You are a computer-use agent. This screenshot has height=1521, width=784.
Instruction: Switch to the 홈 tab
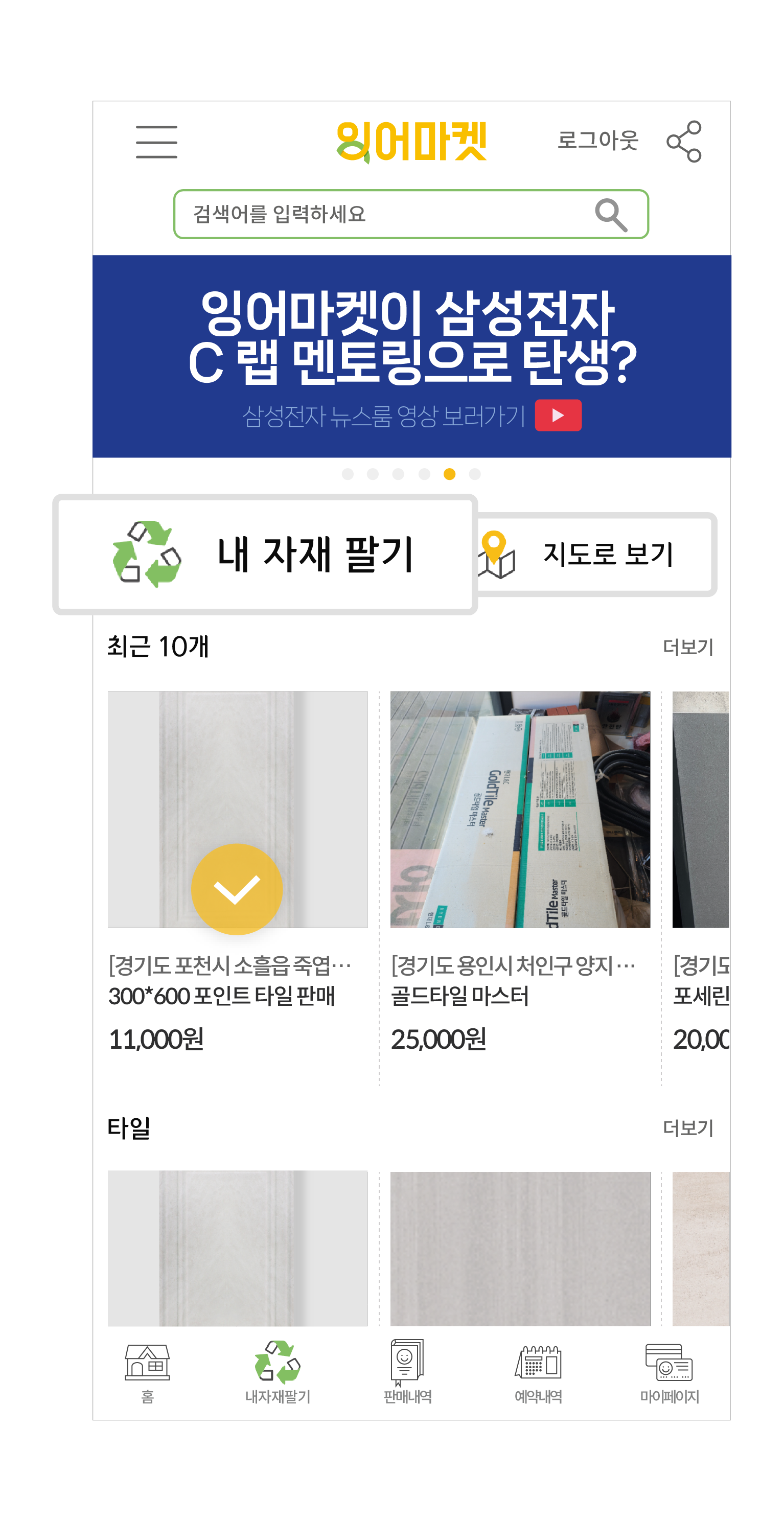[147, 1373]
